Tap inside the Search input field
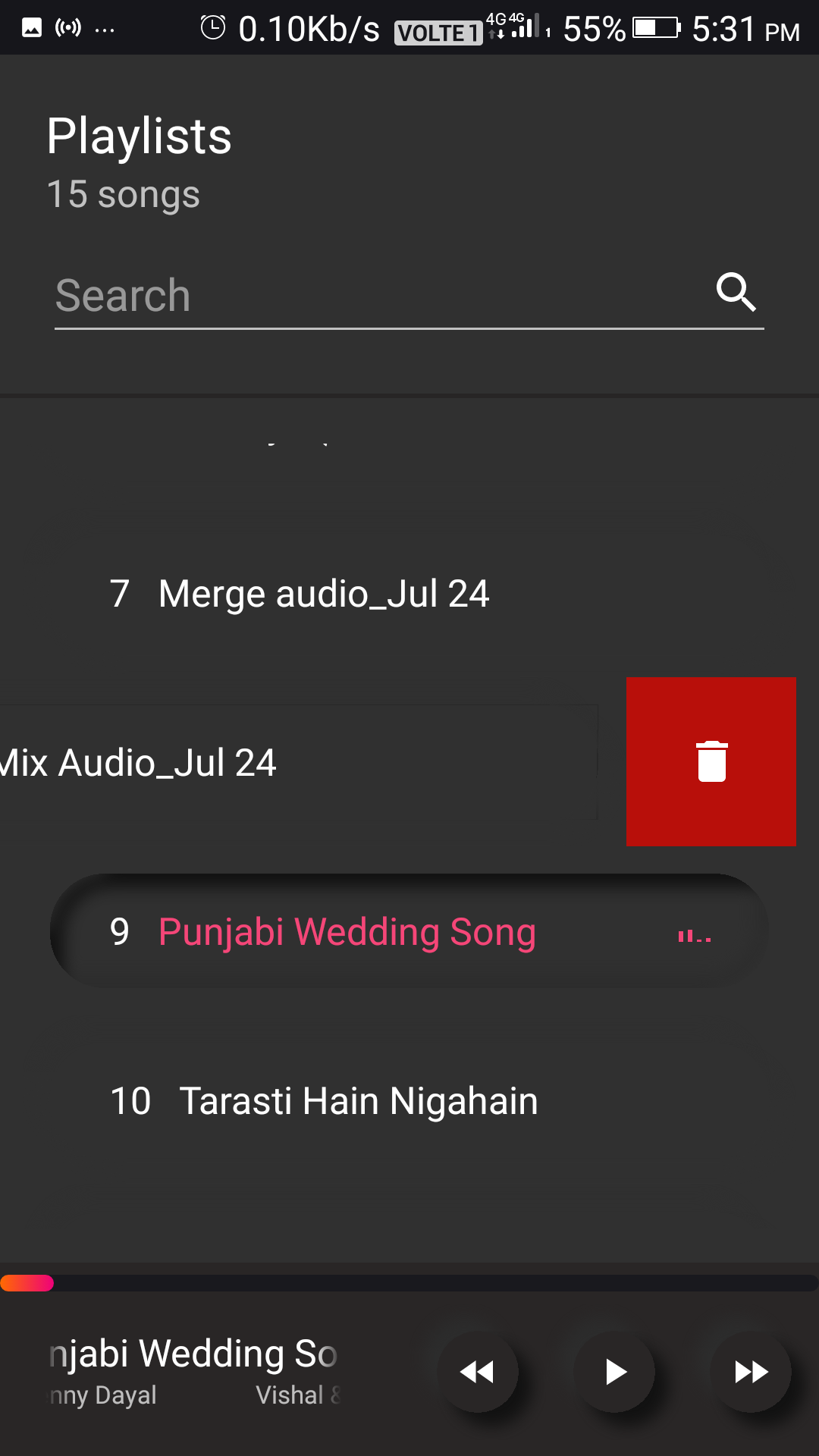Screen dimensions: 819x1456 pos(303,296)
